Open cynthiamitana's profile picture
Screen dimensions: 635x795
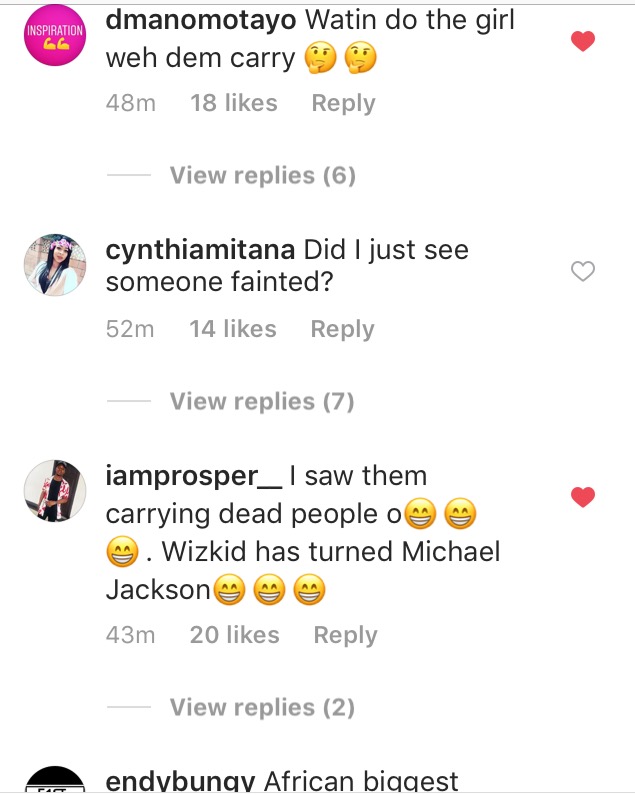click(54, 264)
